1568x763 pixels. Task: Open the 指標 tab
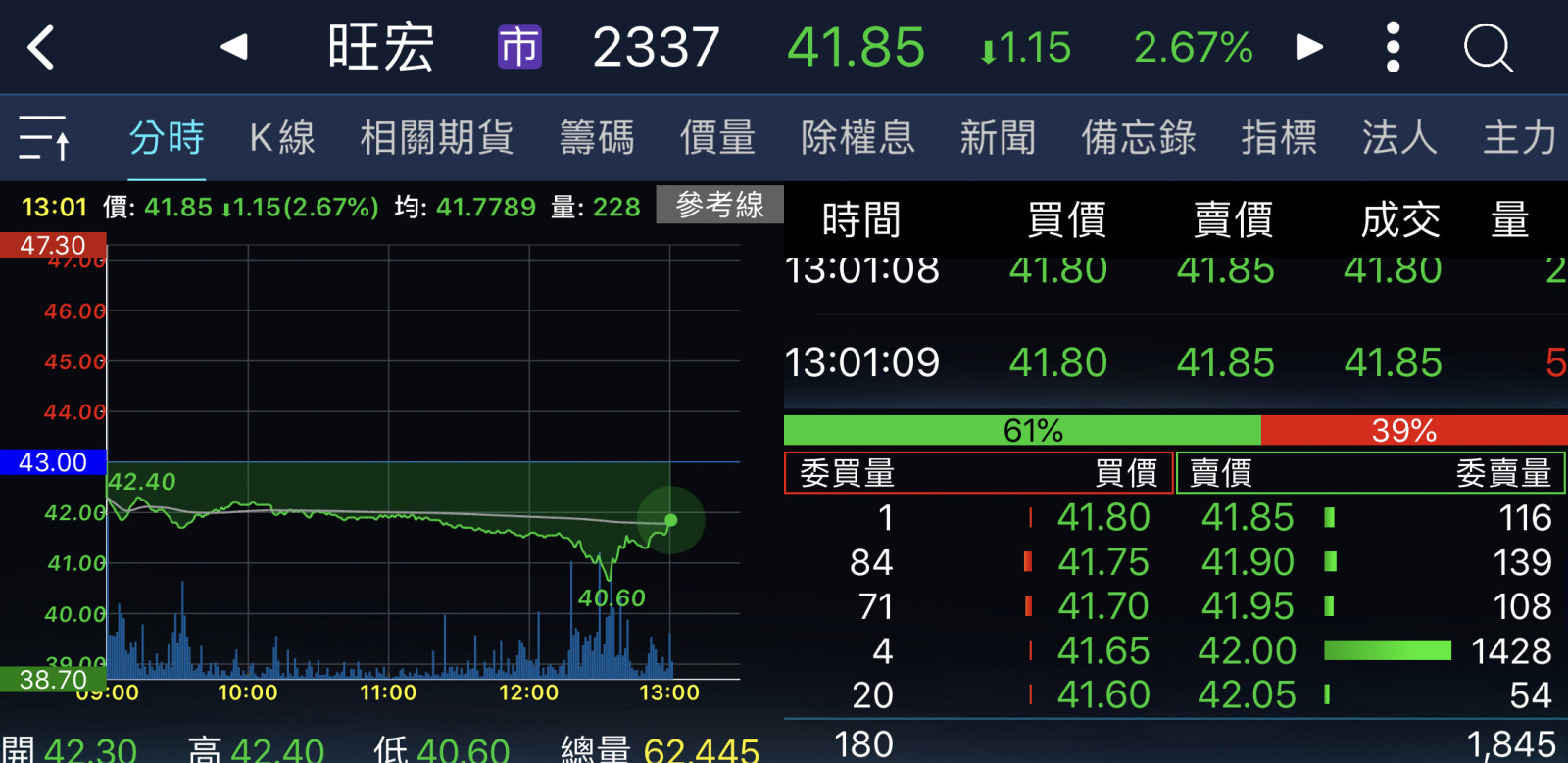click(1279, 137)
